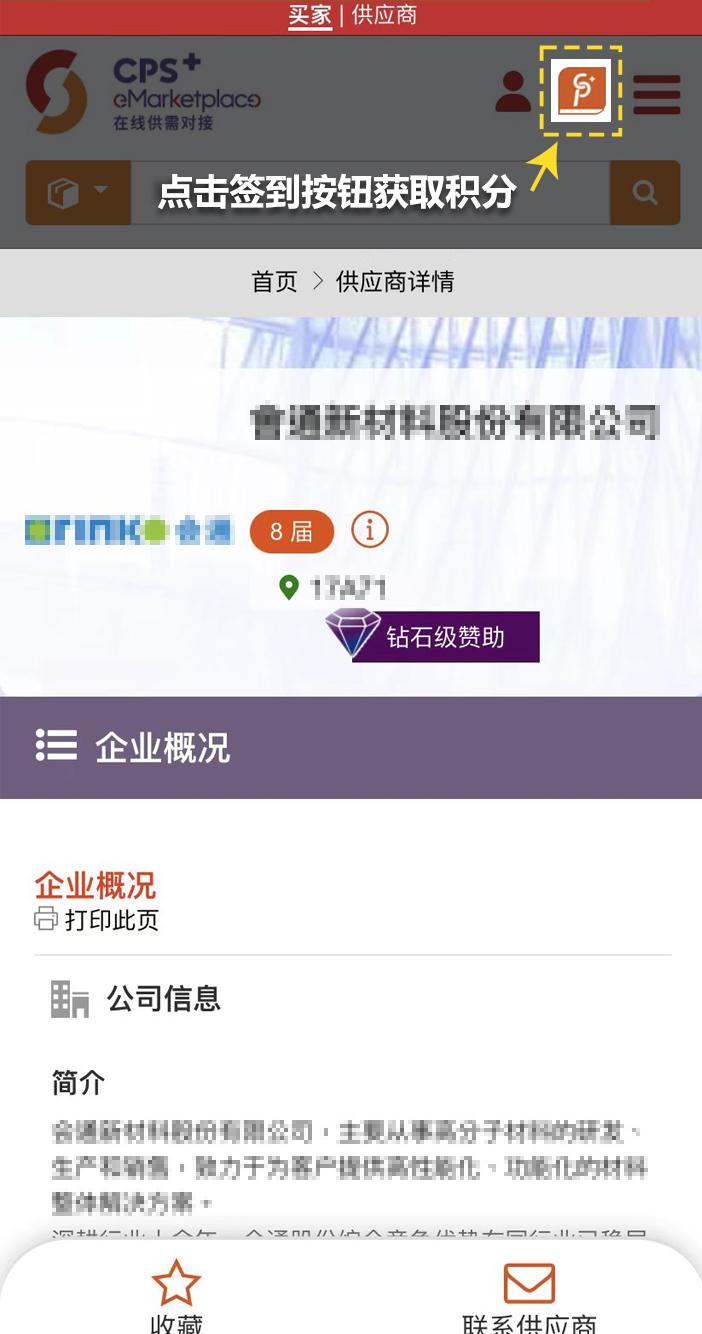Image resolution: width=702 pixels, height=1334 pixels.
Task: Expand the search category dropdown
Action: click(x=78, y=193)
